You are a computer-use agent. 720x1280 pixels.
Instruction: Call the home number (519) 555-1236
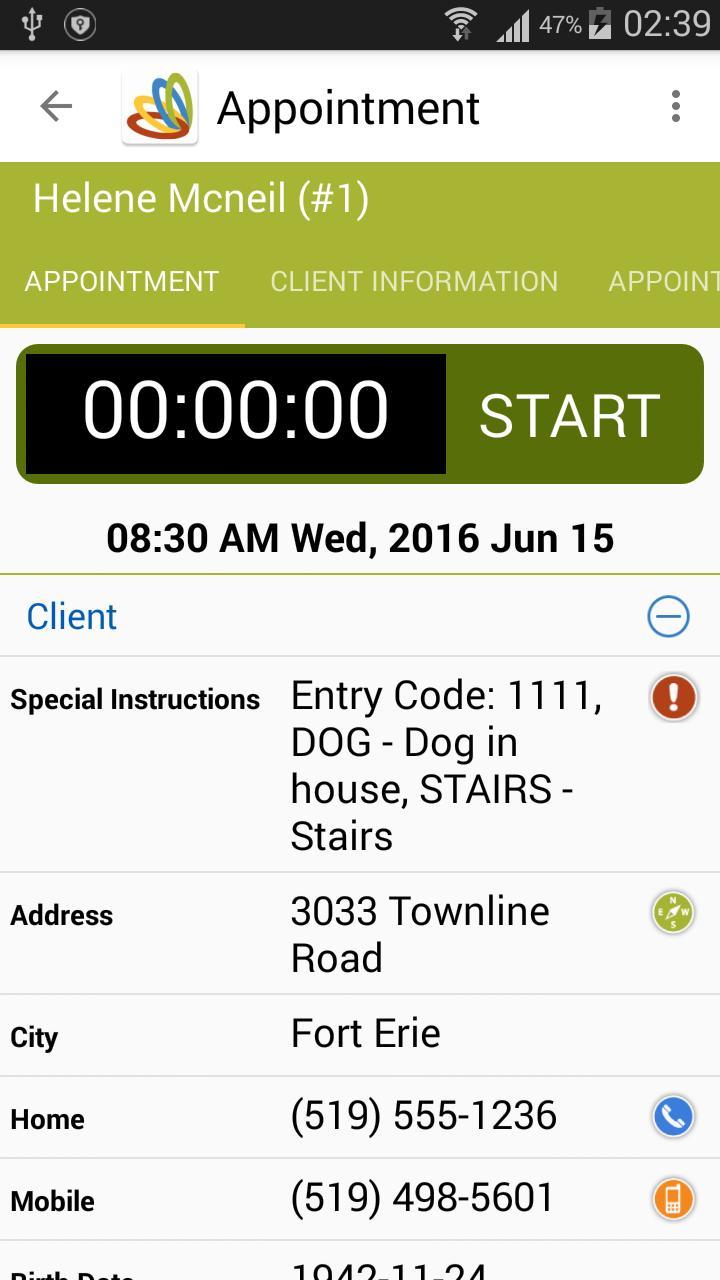click(673, 1116)
